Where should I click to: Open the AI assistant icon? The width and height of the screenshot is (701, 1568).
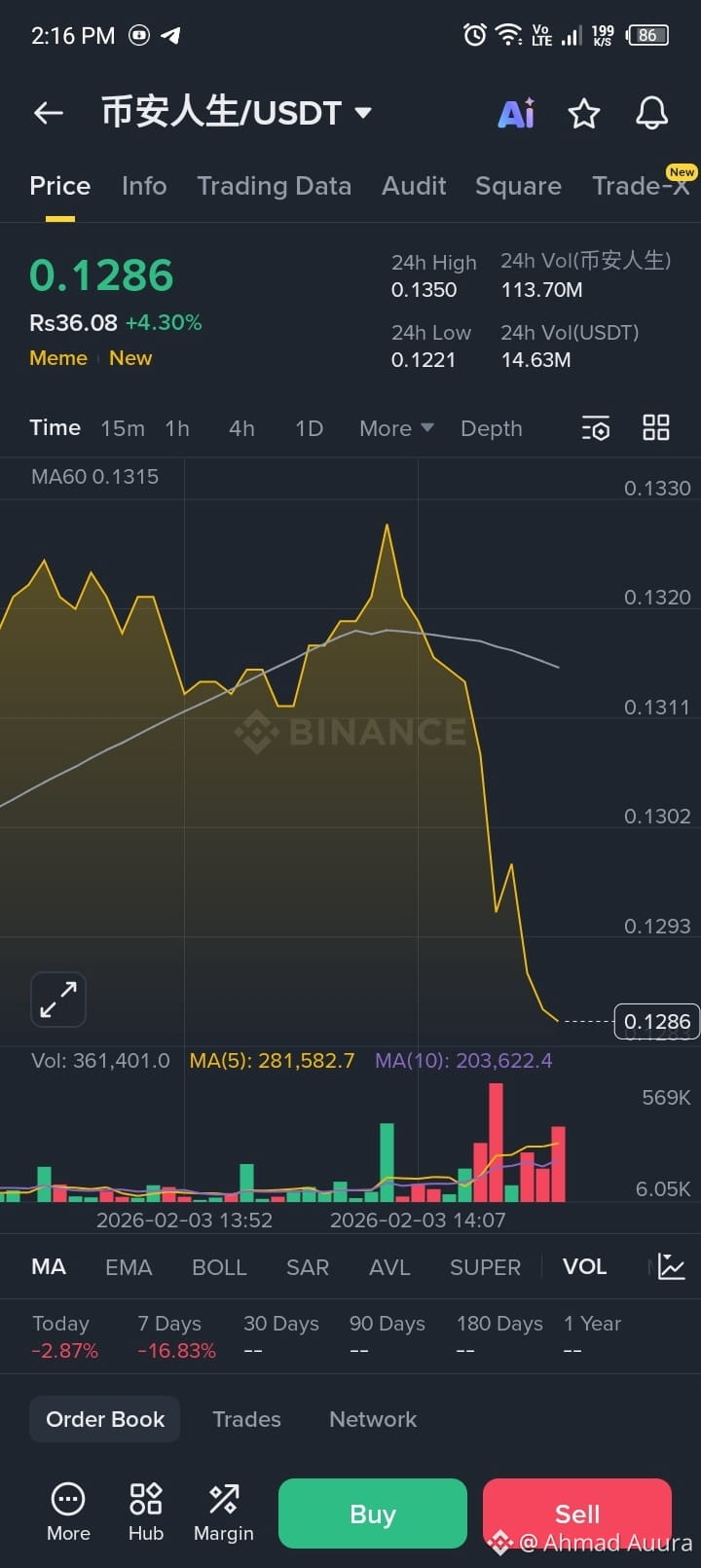(516, 114)
